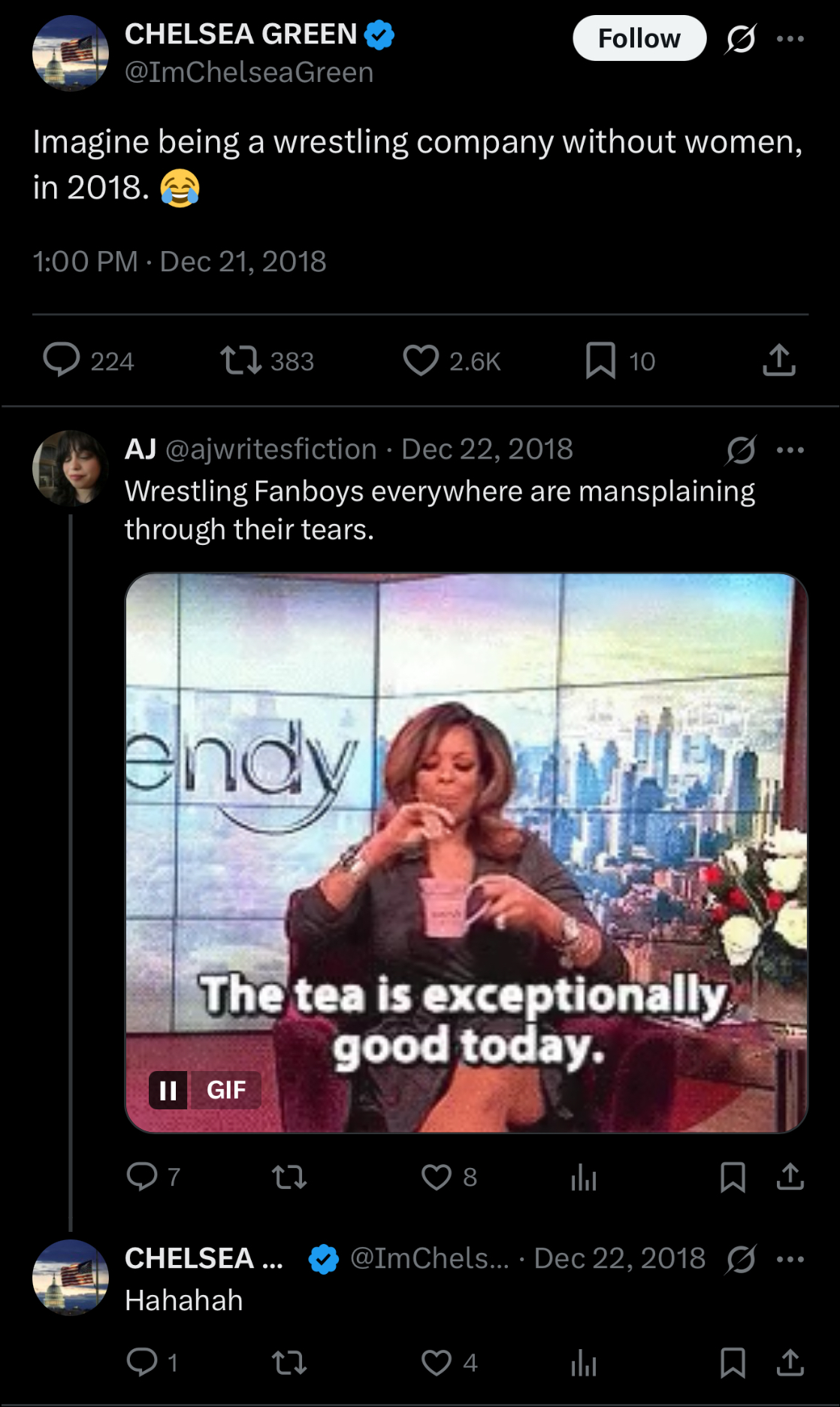The image size is (840, 1407).
Task: Open AJ's profile via the @ajwritesfiction handle
Action: (270, 449)
